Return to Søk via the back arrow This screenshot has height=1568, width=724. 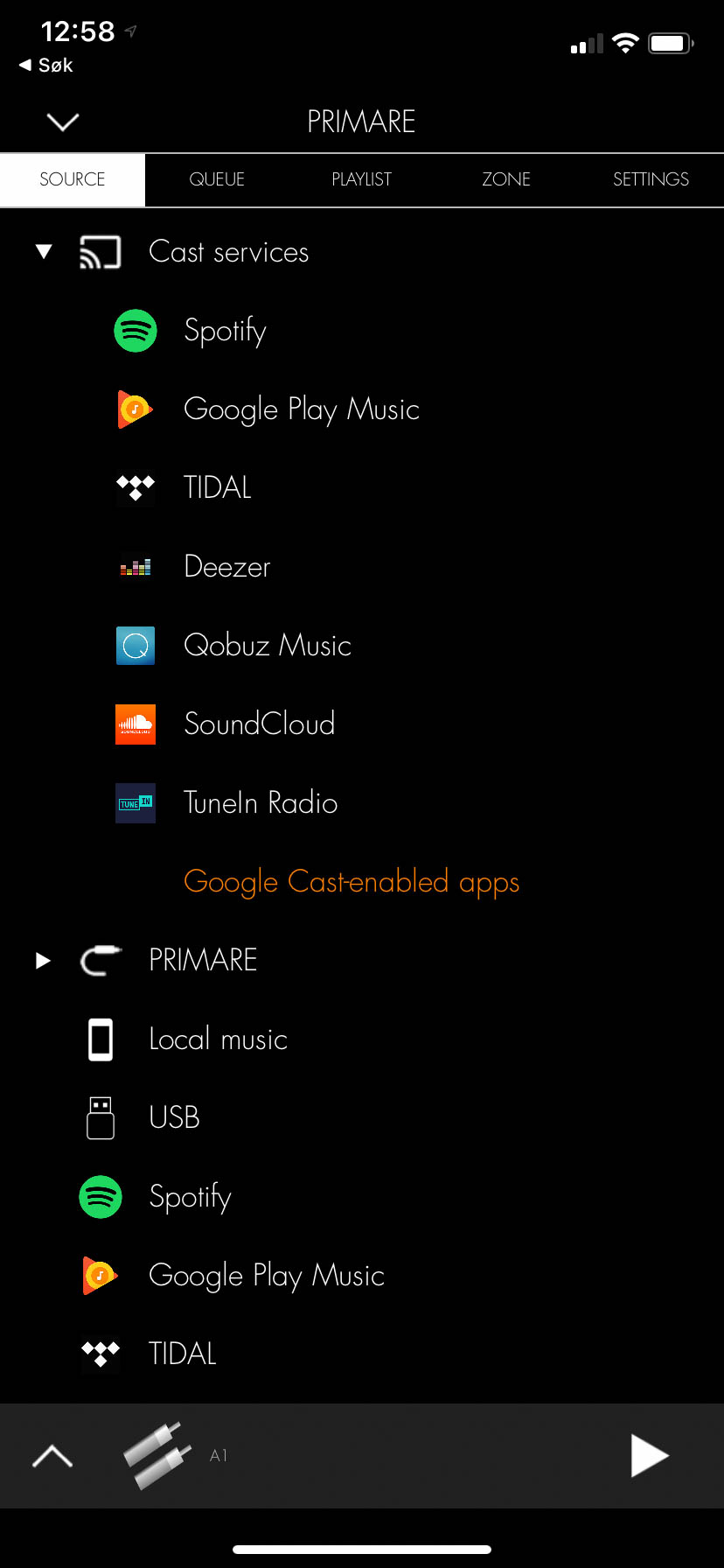click(45, 65)
